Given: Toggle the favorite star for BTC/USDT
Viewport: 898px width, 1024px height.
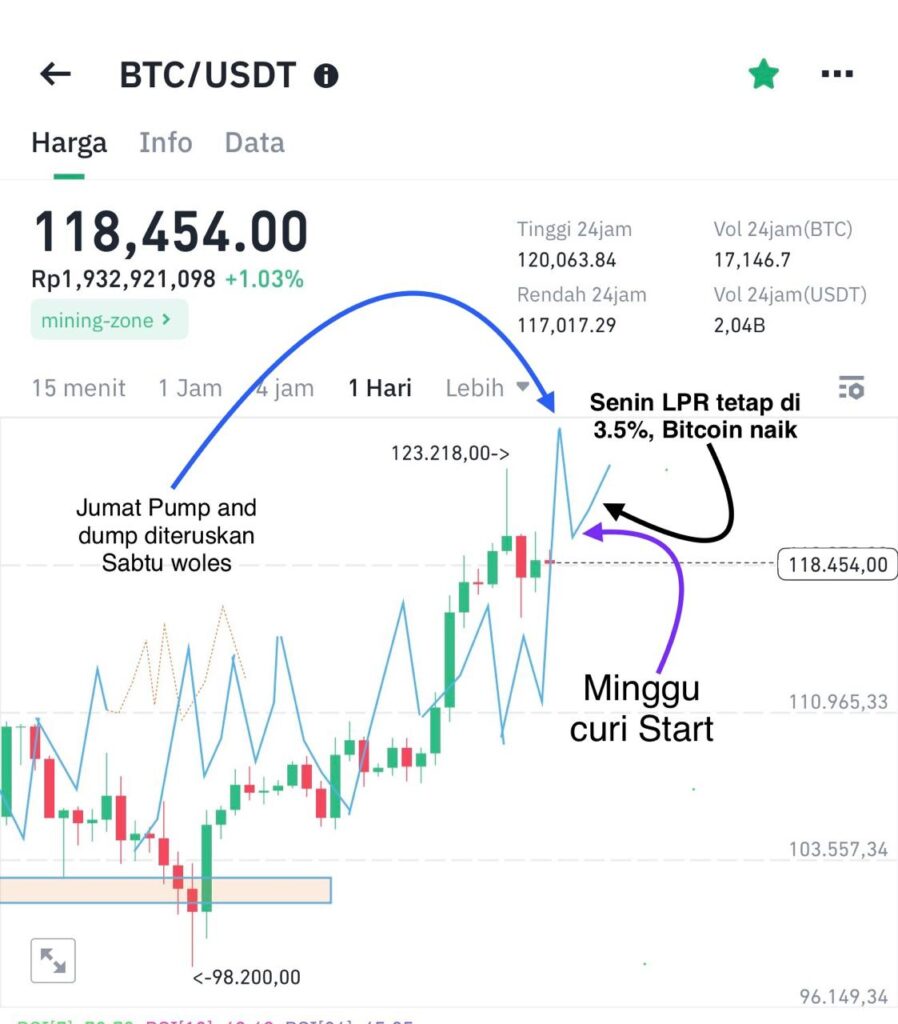Looking at the screenshot, I should pos(764,74).
